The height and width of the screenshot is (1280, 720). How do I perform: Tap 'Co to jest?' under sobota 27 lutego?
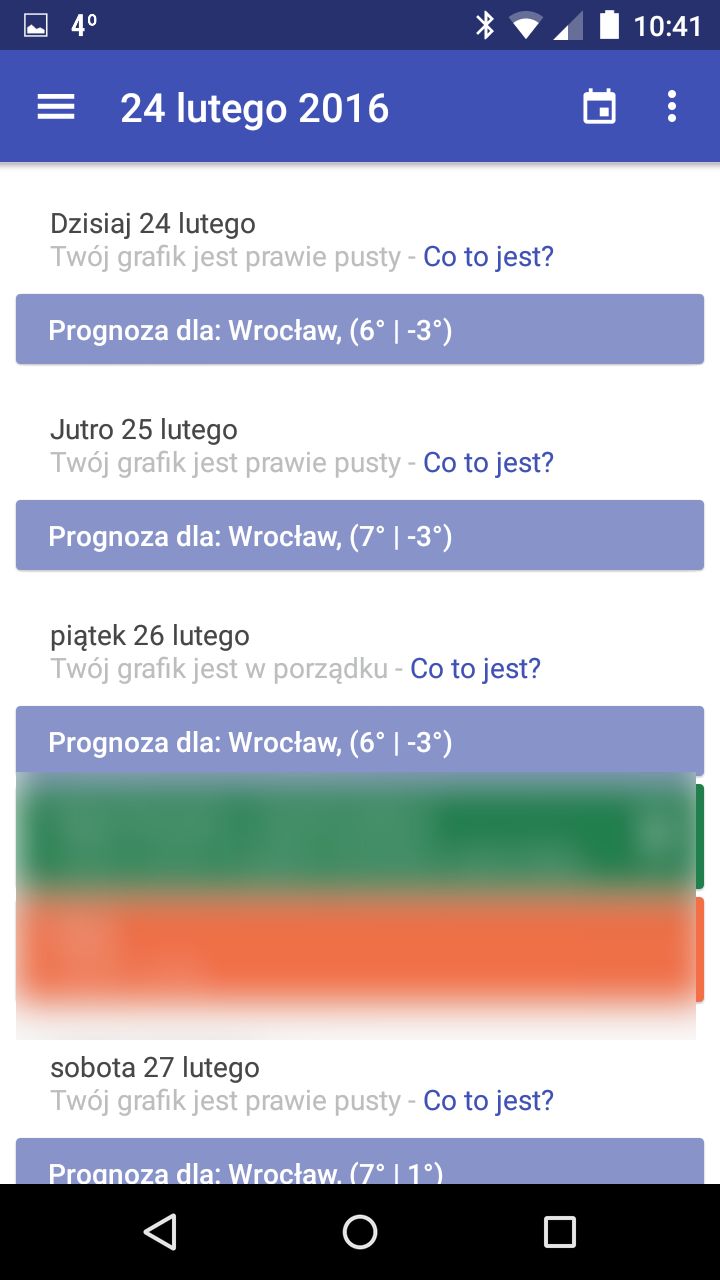(488, 1101)
